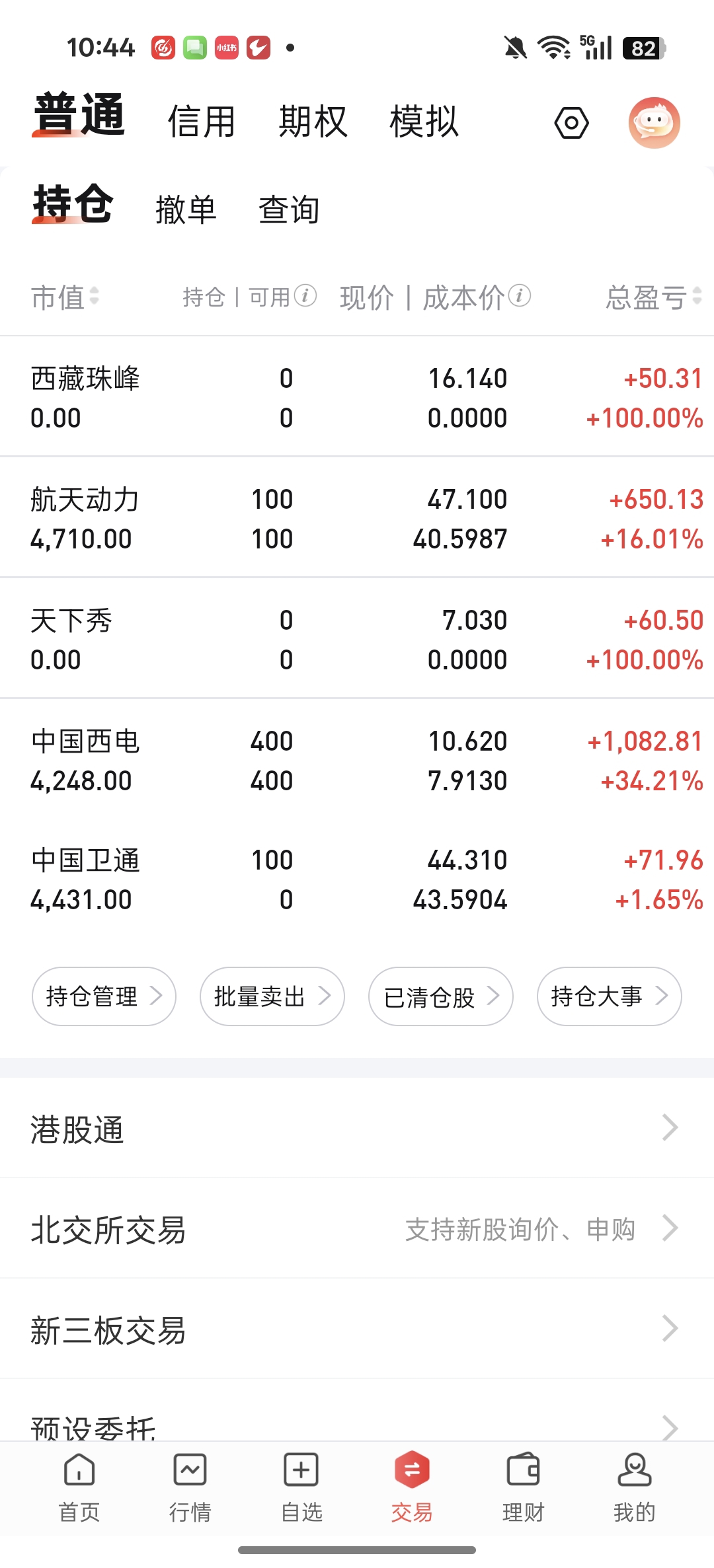Open the 航天动力 holding row

click(x=357, y=519)
